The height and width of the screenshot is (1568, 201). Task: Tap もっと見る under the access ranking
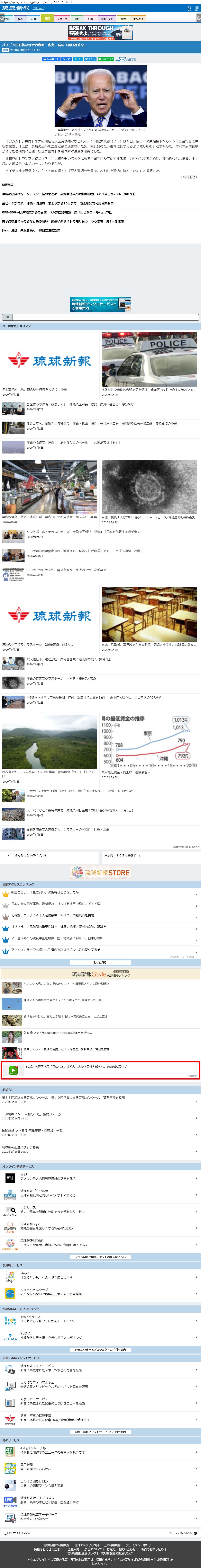(x=101, y=962)
